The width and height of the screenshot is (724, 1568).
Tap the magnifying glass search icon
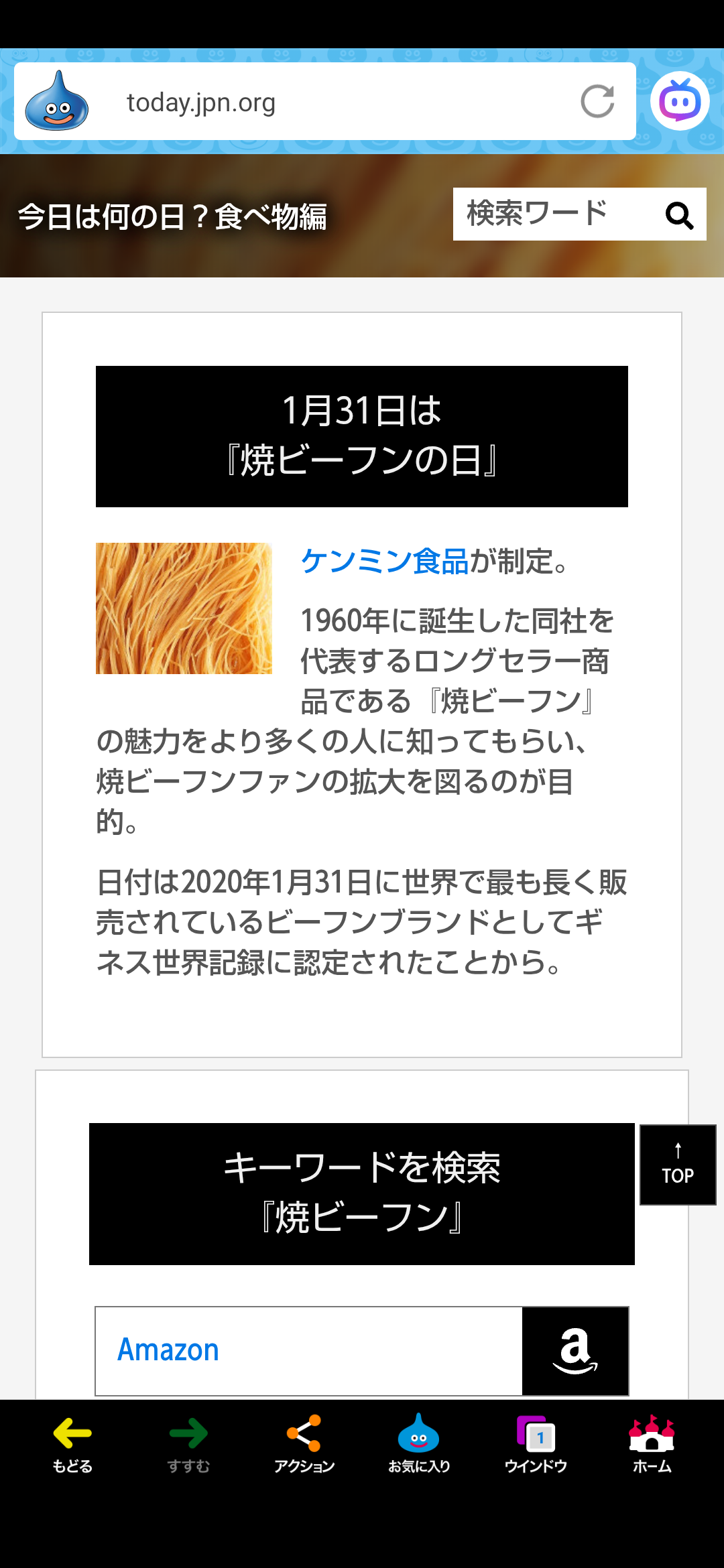coord(679,215)
